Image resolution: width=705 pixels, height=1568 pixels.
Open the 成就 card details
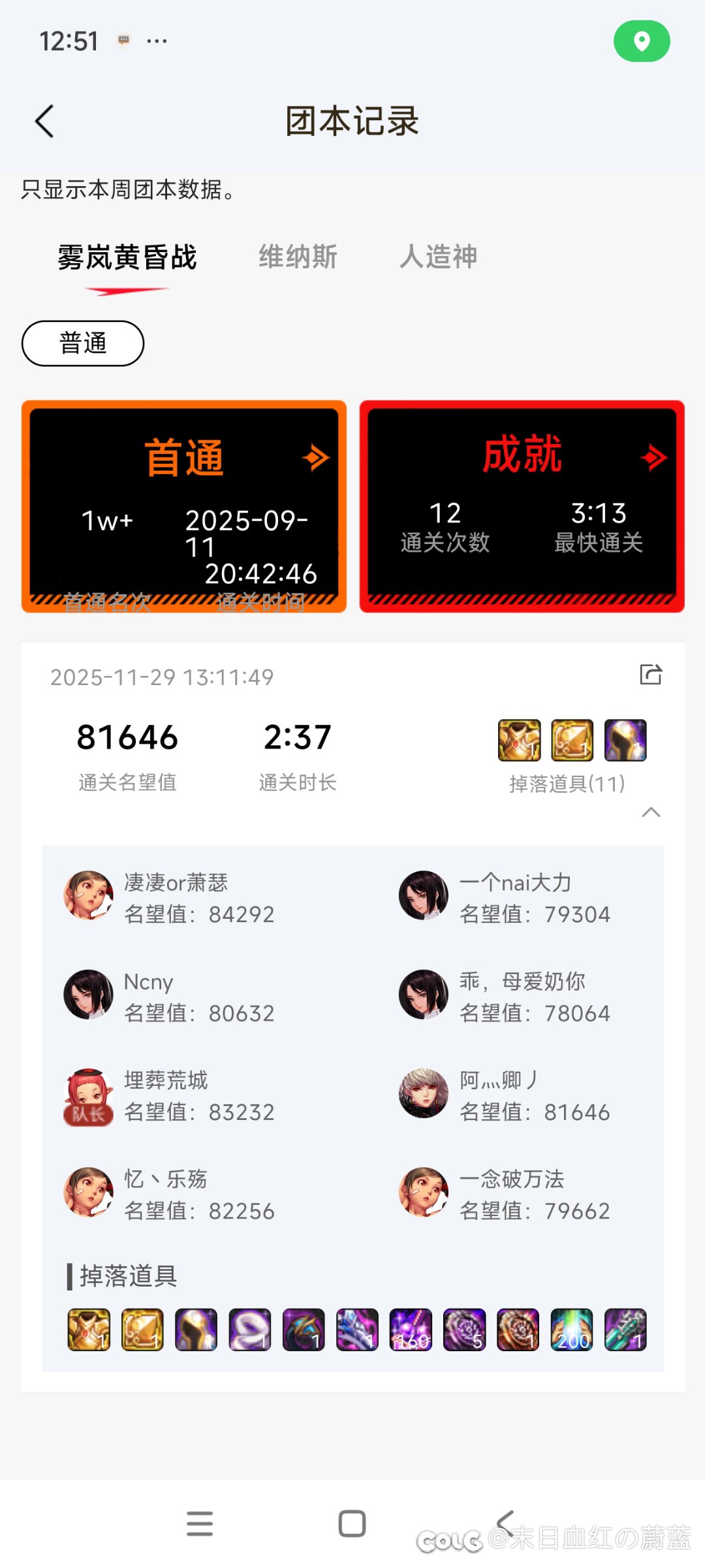pos(522,506)
